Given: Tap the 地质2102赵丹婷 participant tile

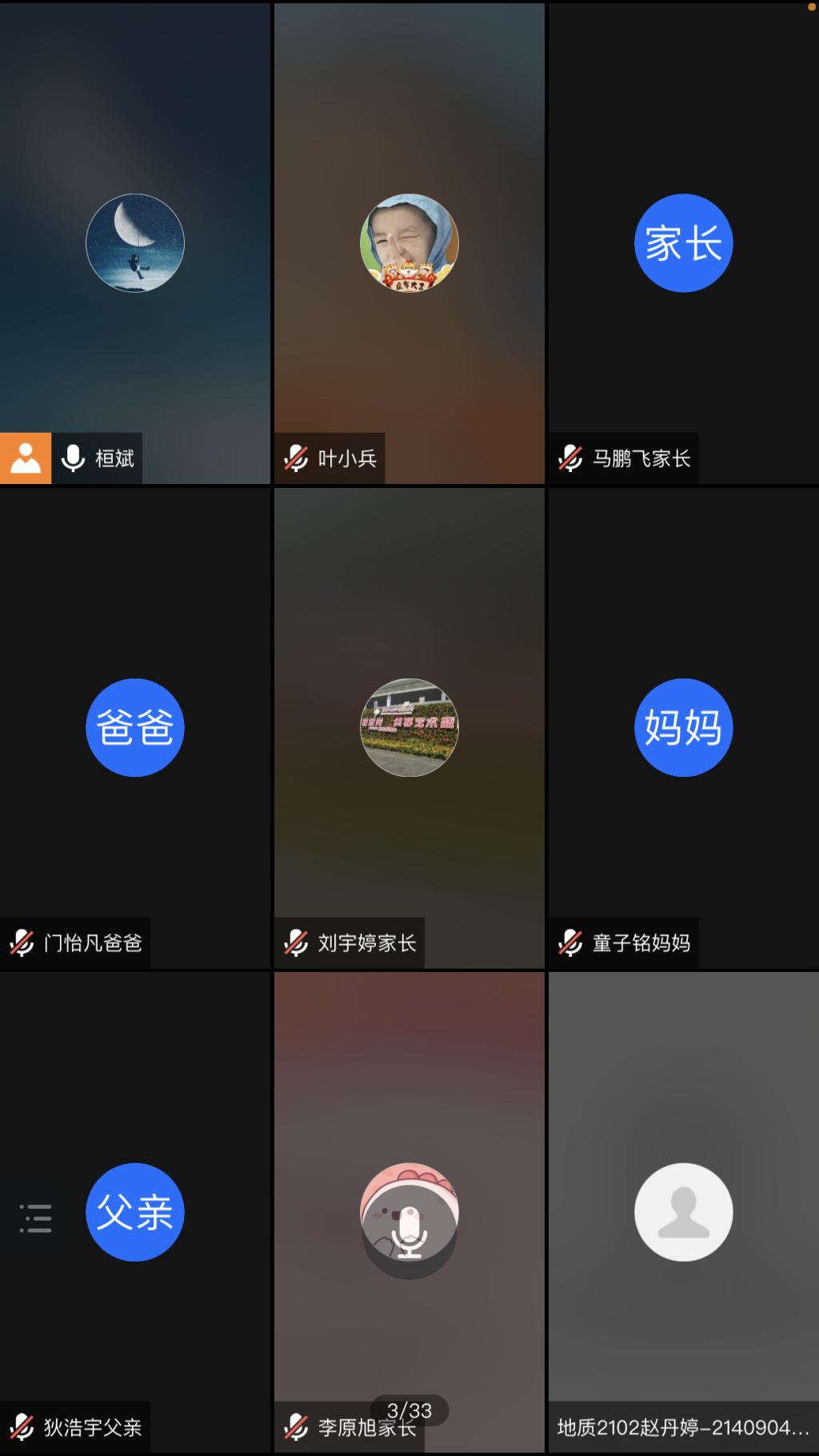Looking at the screenshot, I should (x=683, y=1212).
